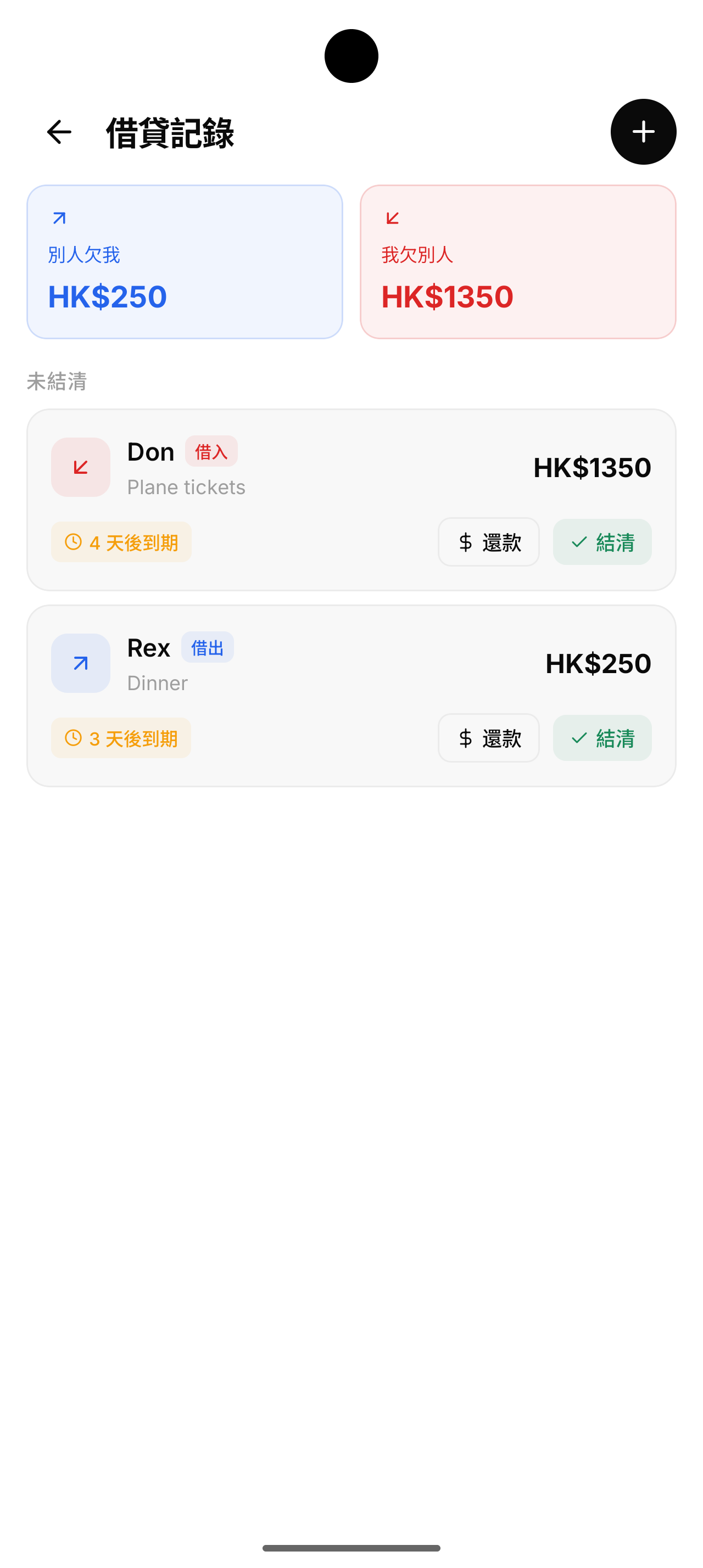Screen dimensions: 703x1568
Task: Select the blue lend arrow icon beside Rex
Action: pyautogui.click(x=80, y=663)
